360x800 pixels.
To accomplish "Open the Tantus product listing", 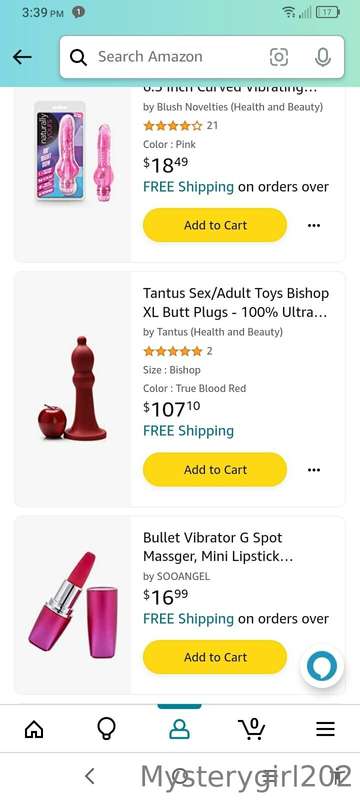I will click(236, 303).
